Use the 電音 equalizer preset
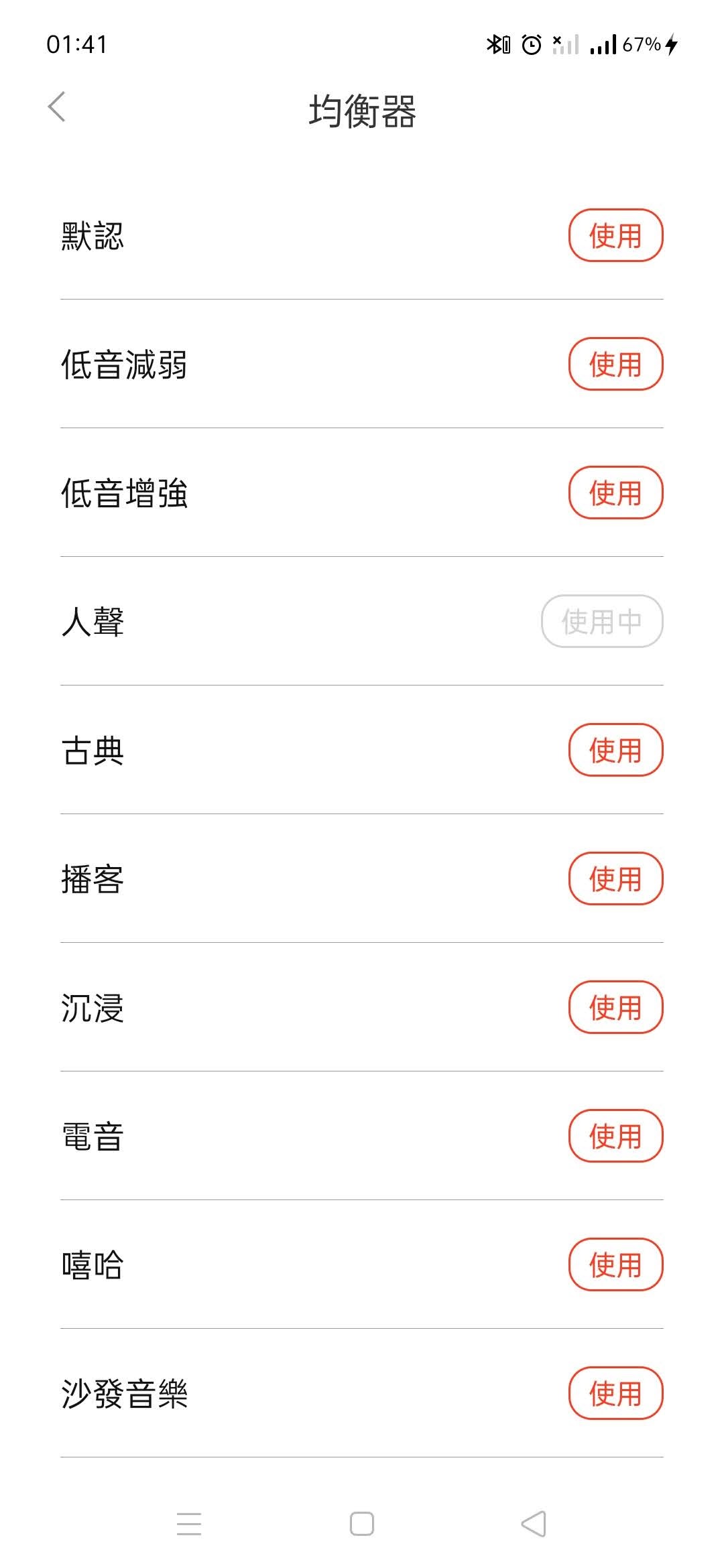Viewport: 724px width, 1568px height. coord(615,1136)
